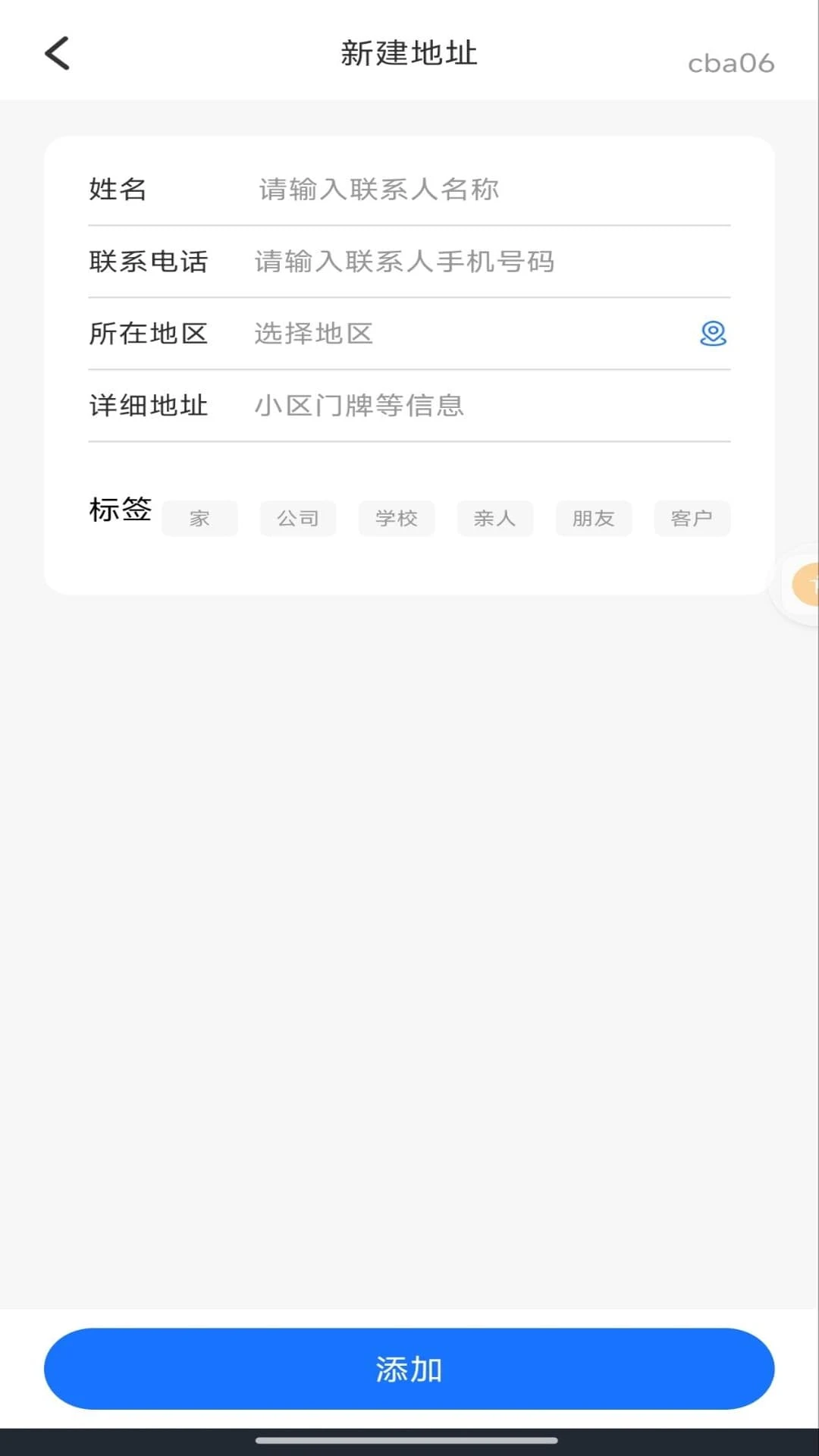
Task: Choose the 朋友 tag
Action: pos(594,519)
